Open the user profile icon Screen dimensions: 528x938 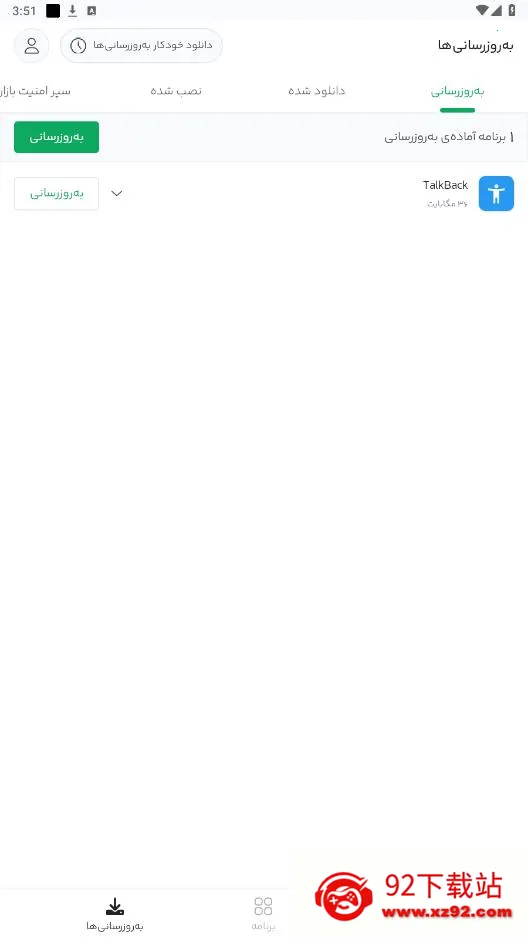coord(31,45)
